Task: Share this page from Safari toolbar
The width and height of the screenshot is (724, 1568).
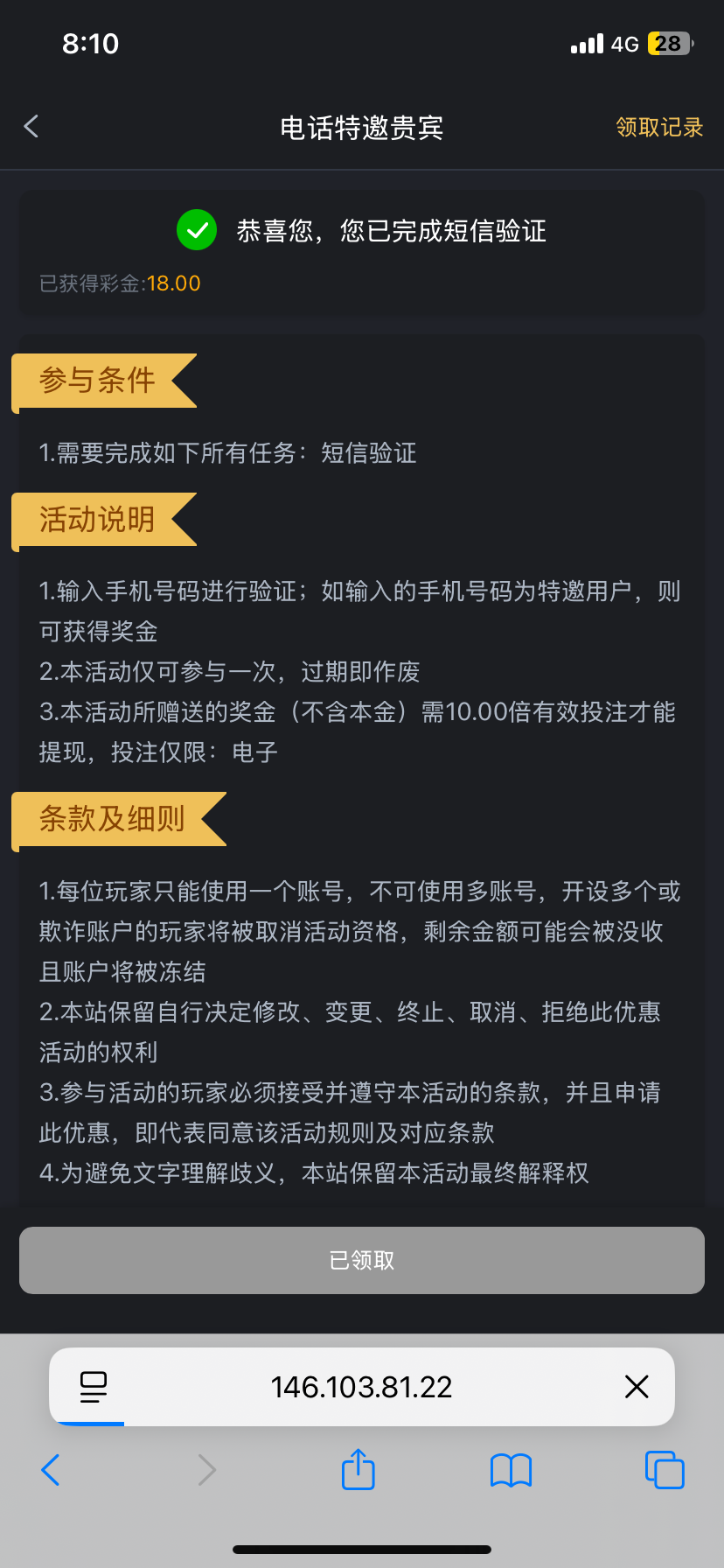Action: (358, 1469)
